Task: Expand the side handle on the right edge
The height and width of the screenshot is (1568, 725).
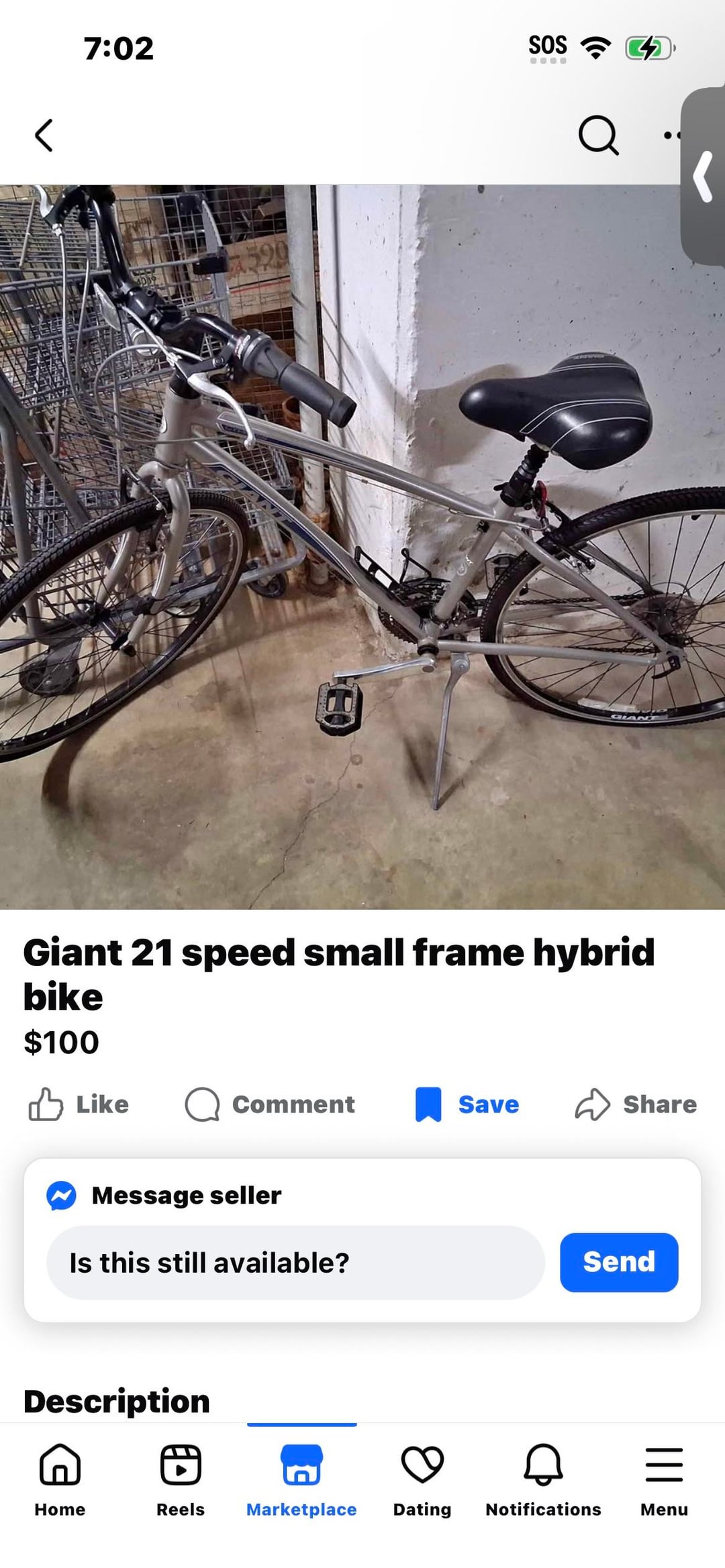Action: 704,176
